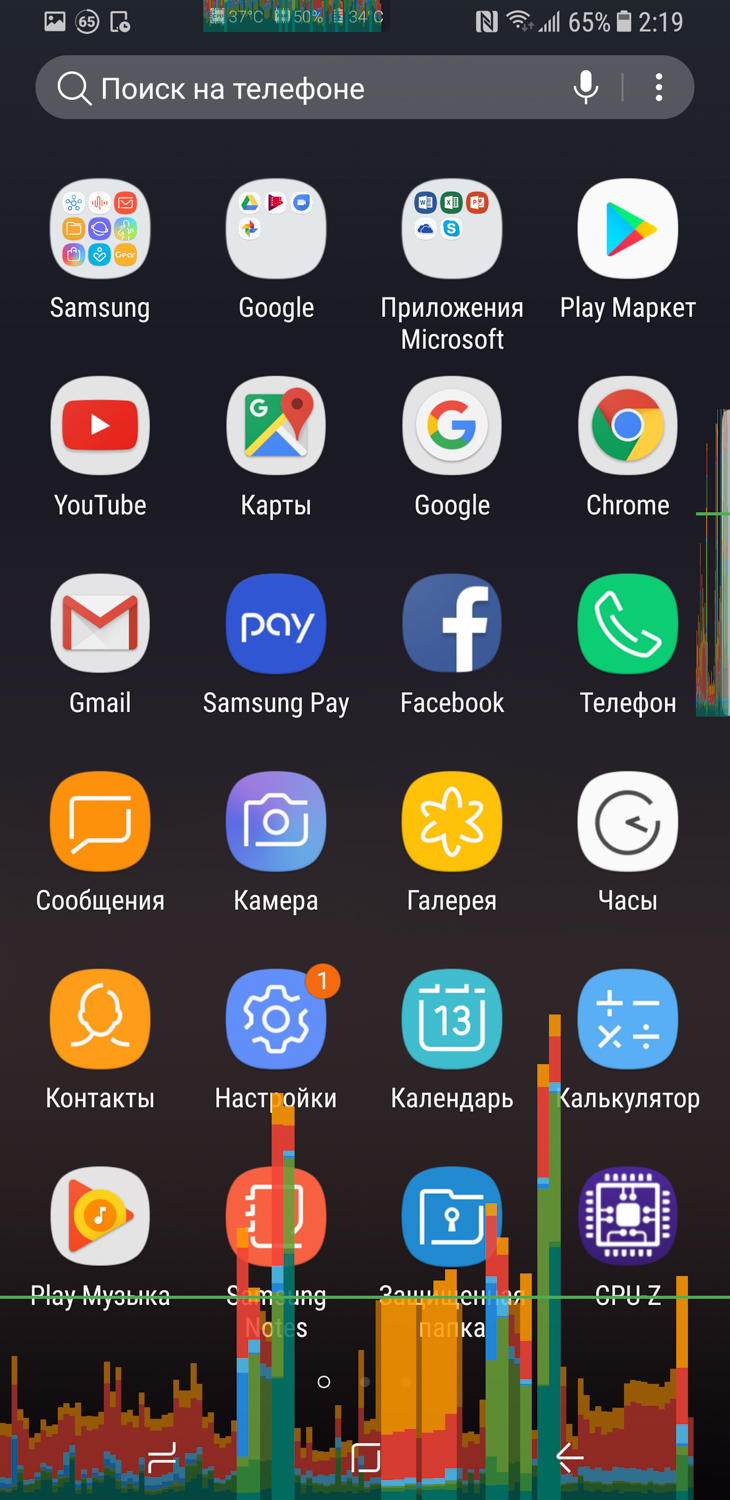This screenshot has width=730, height=1500.
Task: Open the three-dot overflow menu
Action: click(x=658, y=88)
